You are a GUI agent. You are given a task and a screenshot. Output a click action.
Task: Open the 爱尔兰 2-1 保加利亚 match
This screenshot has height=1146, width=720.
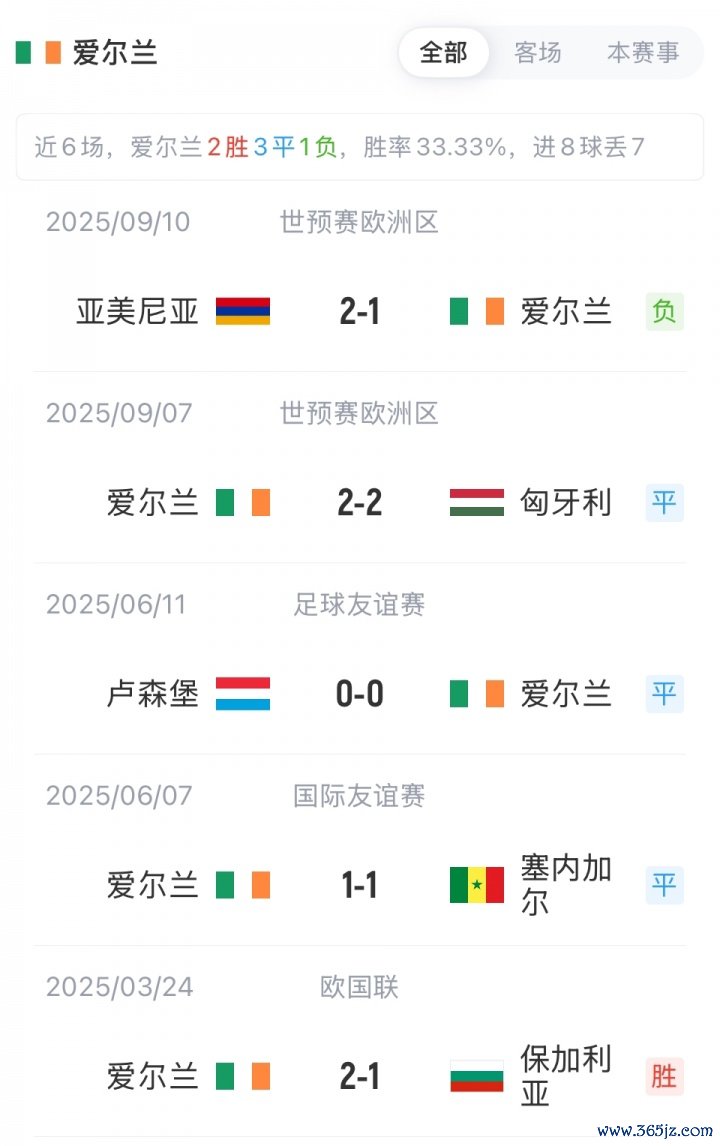click(x=360, y=1076)
